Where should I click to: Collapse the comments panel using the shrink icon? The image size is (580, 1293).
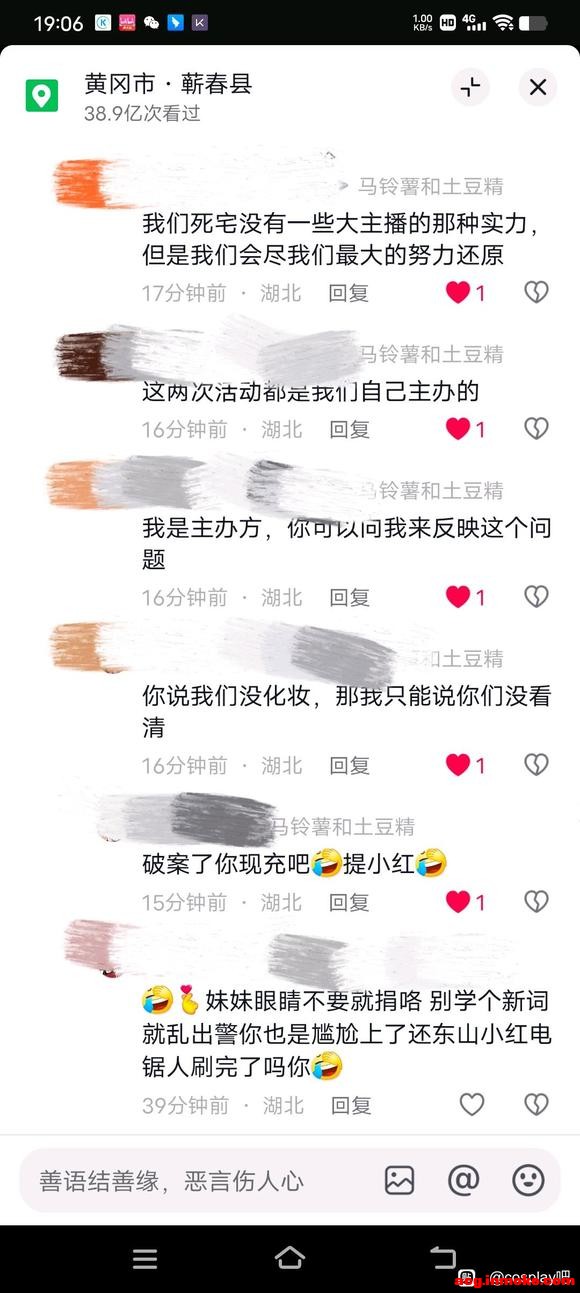click(470, 88)
